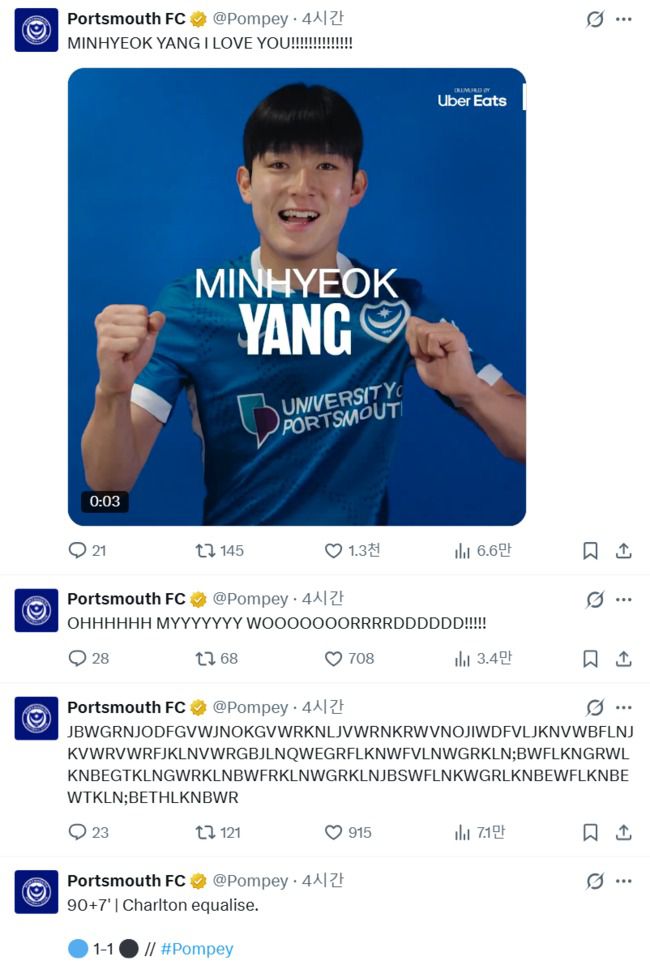Tap Grok icon on MINHYEOK YANG tweet

click(595, 19)
